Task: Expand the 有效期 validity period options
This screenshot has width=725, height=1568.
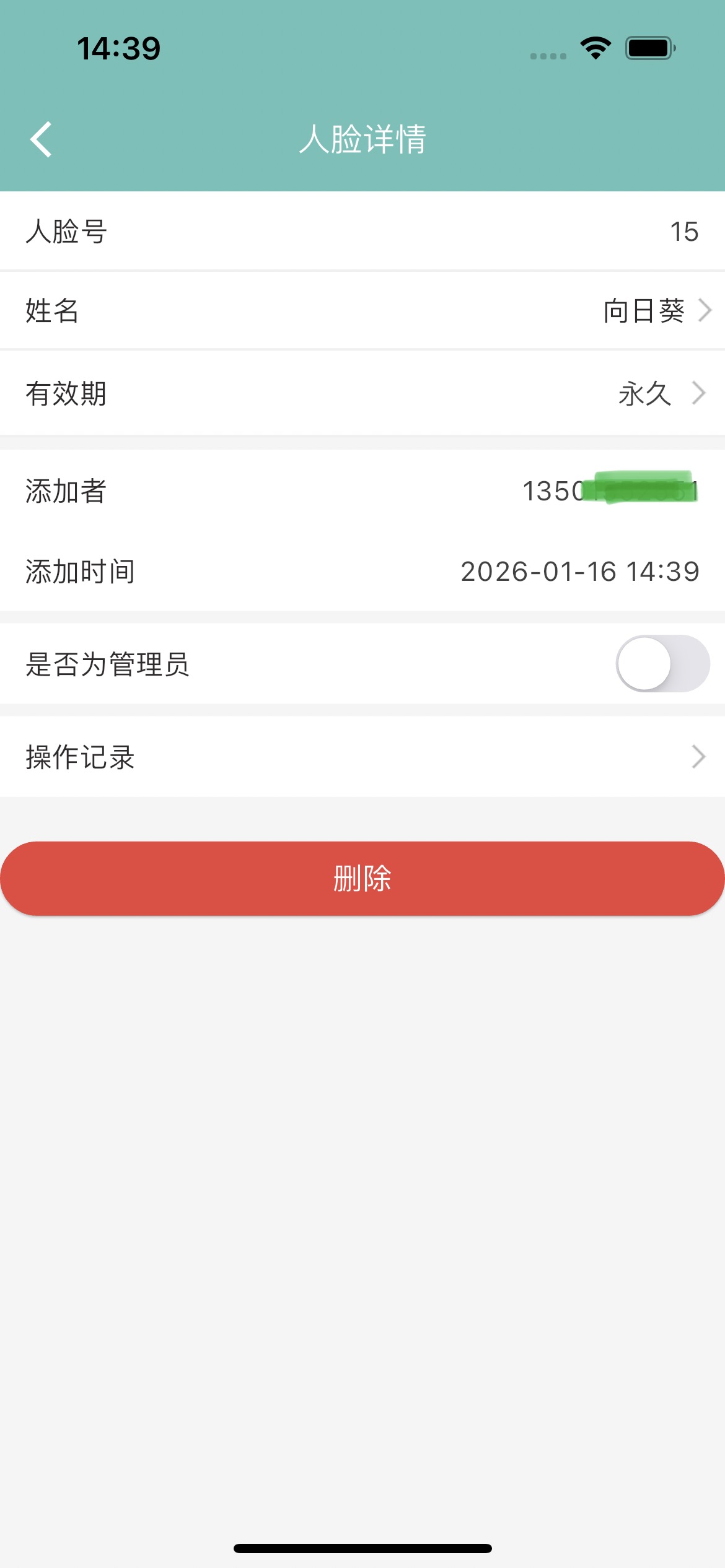Action: point(362,393)
